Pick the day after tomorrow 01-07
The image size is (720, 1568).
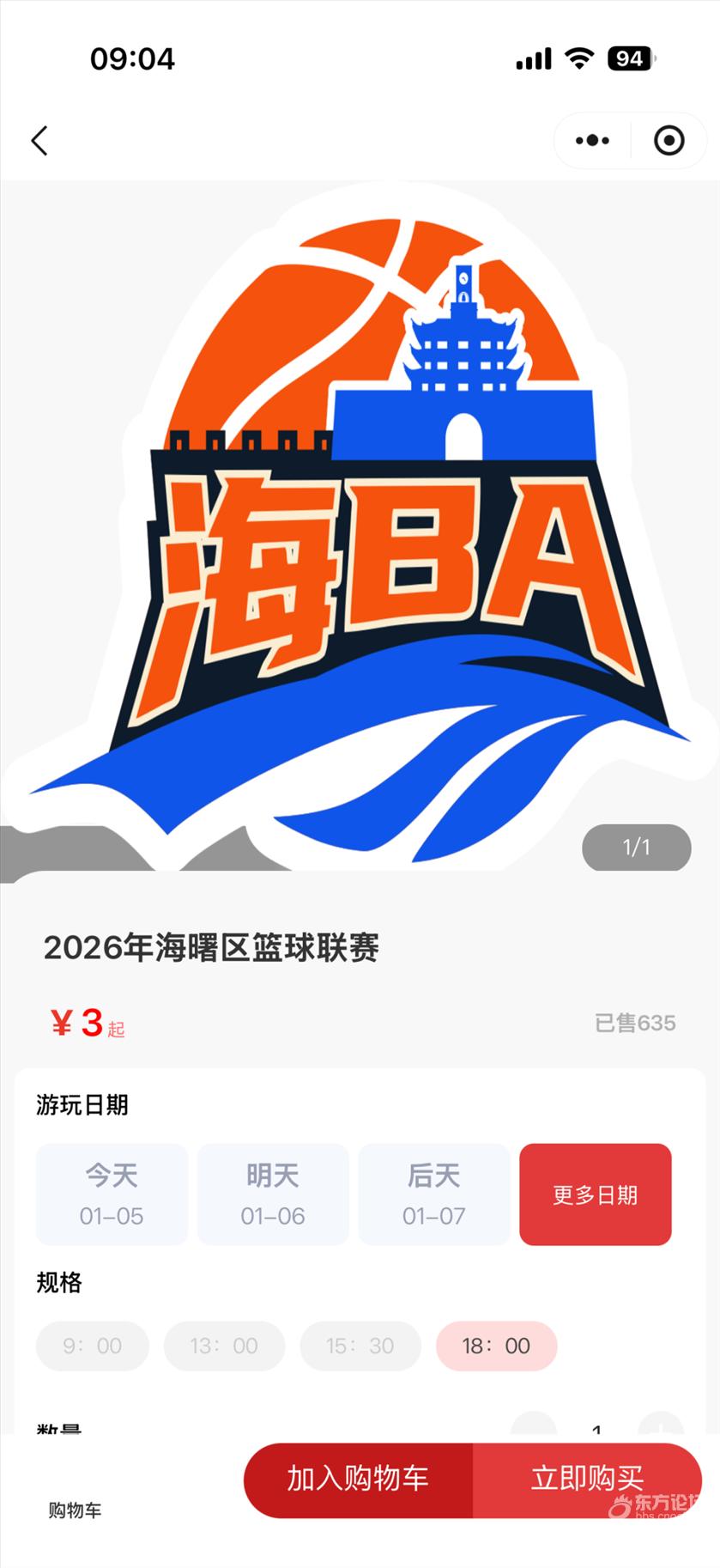coord(434,1194)
